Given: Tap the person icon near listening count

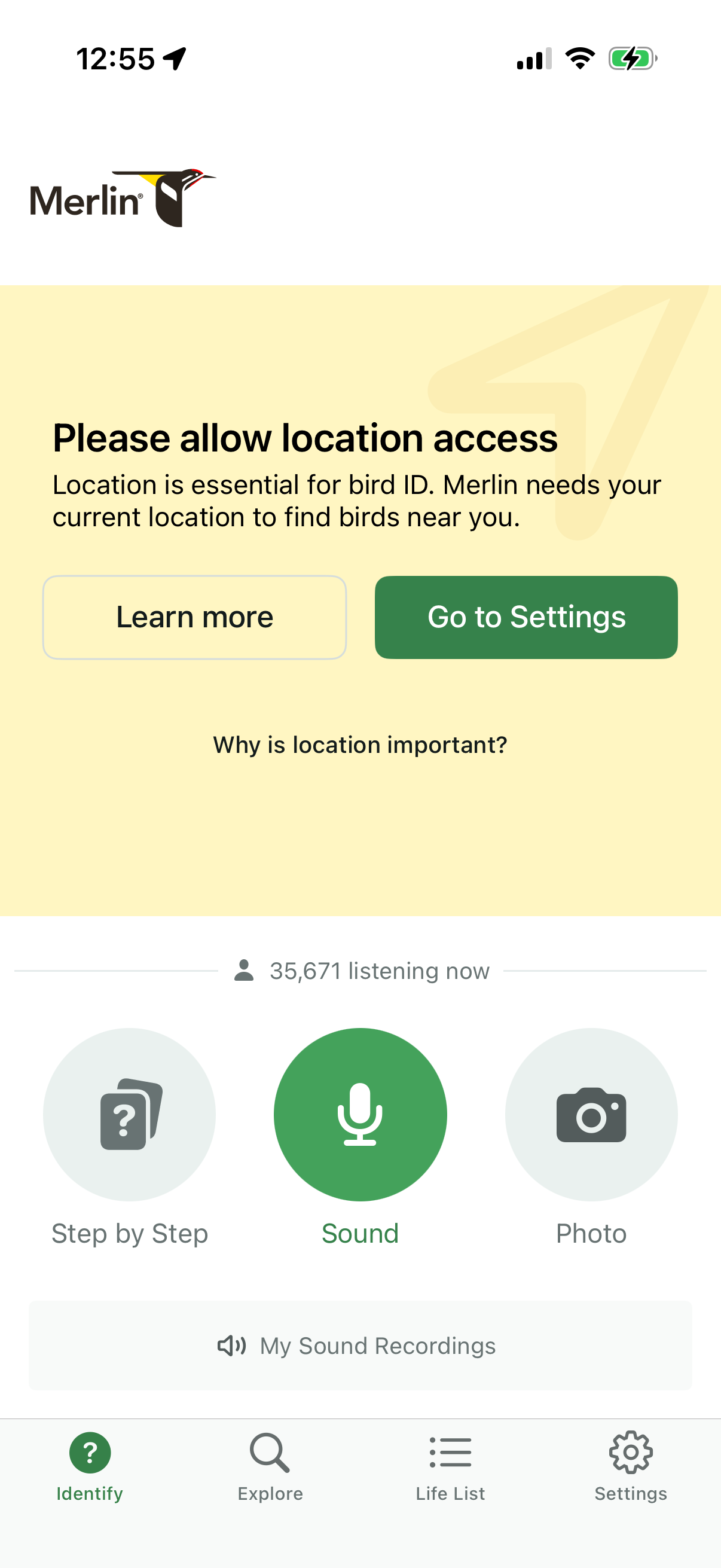Looking at the screenshot, I should click(x=245, y=970).
